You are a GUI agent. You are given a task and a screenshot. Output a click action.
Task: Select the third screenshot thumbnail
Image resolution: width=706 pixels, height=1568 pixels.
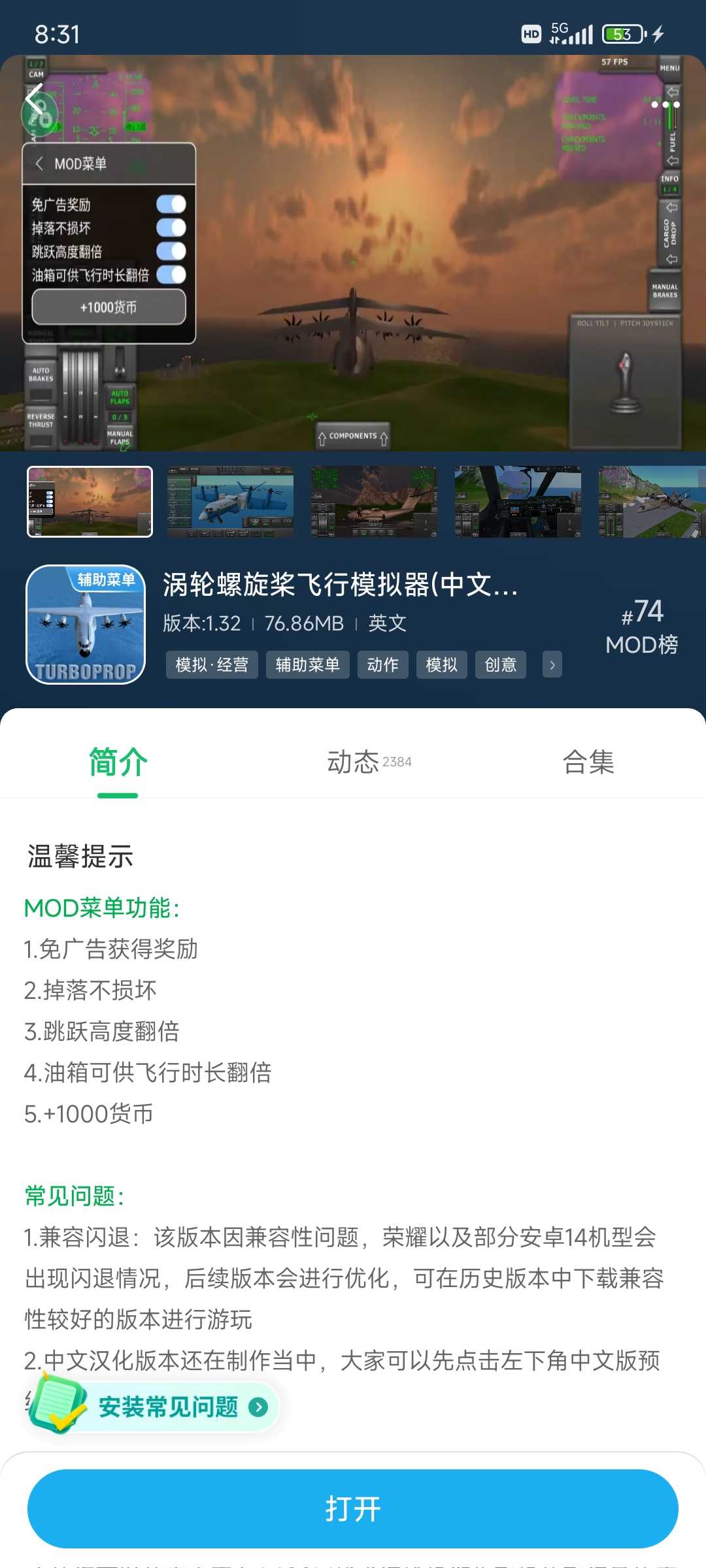point(374,502)
